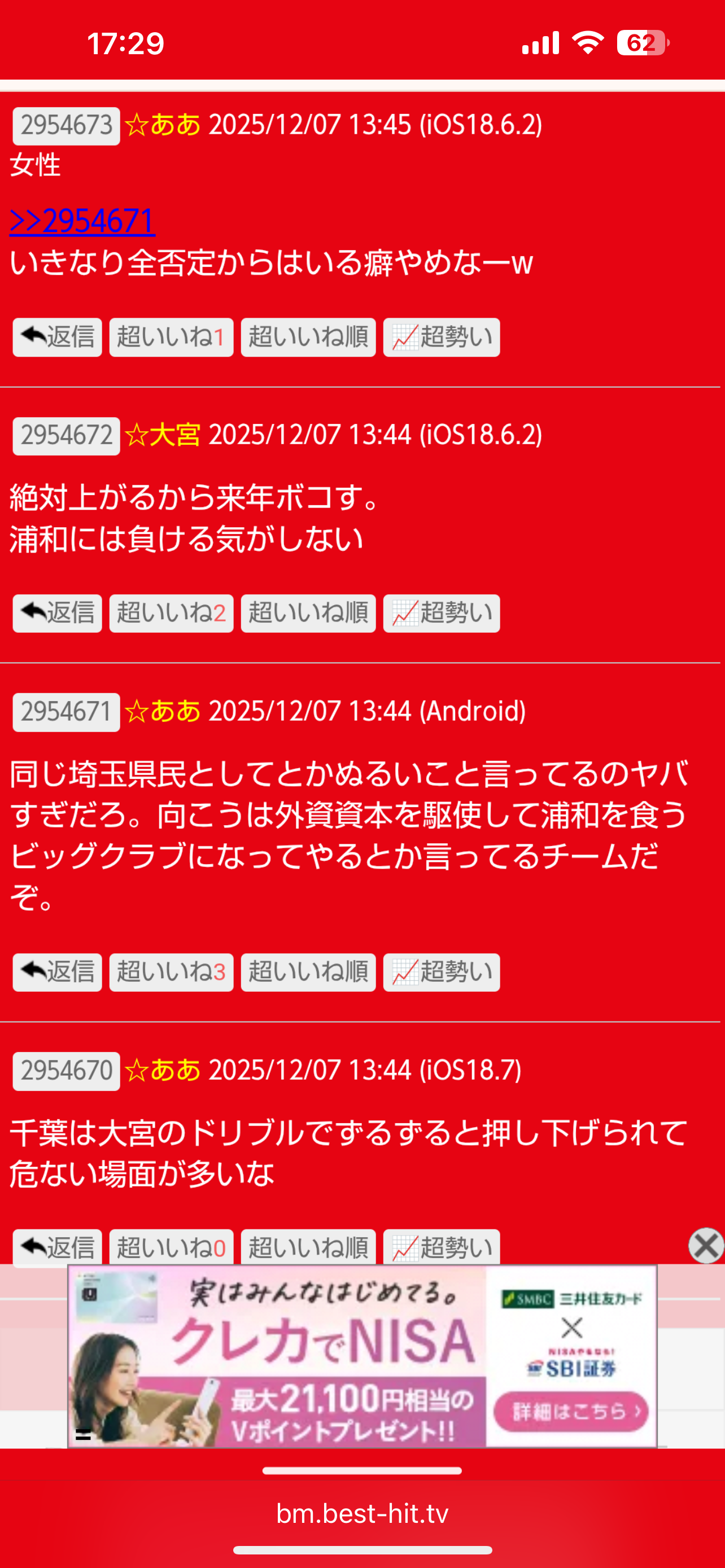
Task: Tap post number 2954673
Action: pyautogui.click(x=67, y=126)
